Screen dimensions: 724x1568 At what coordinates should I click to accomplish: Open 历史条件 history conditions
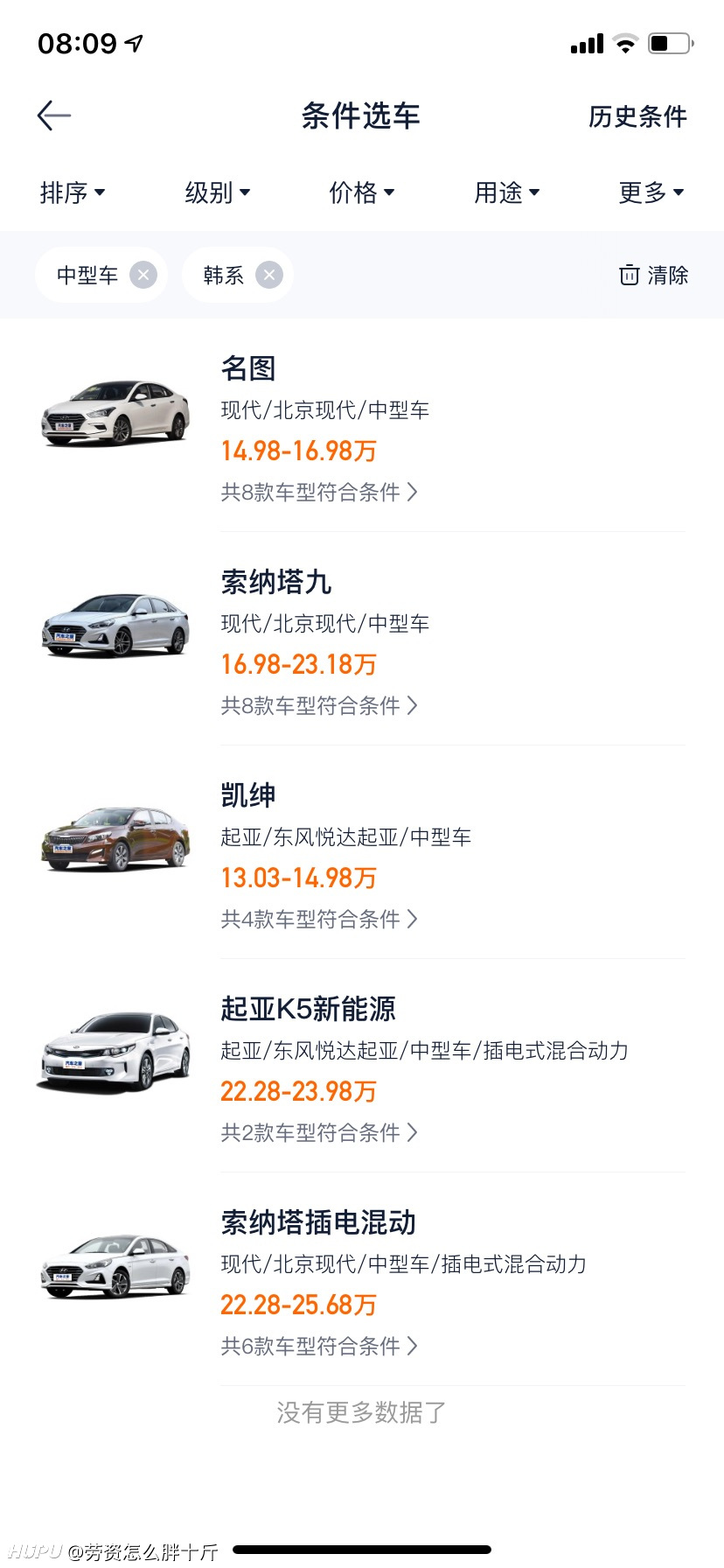tap(637, 116)
